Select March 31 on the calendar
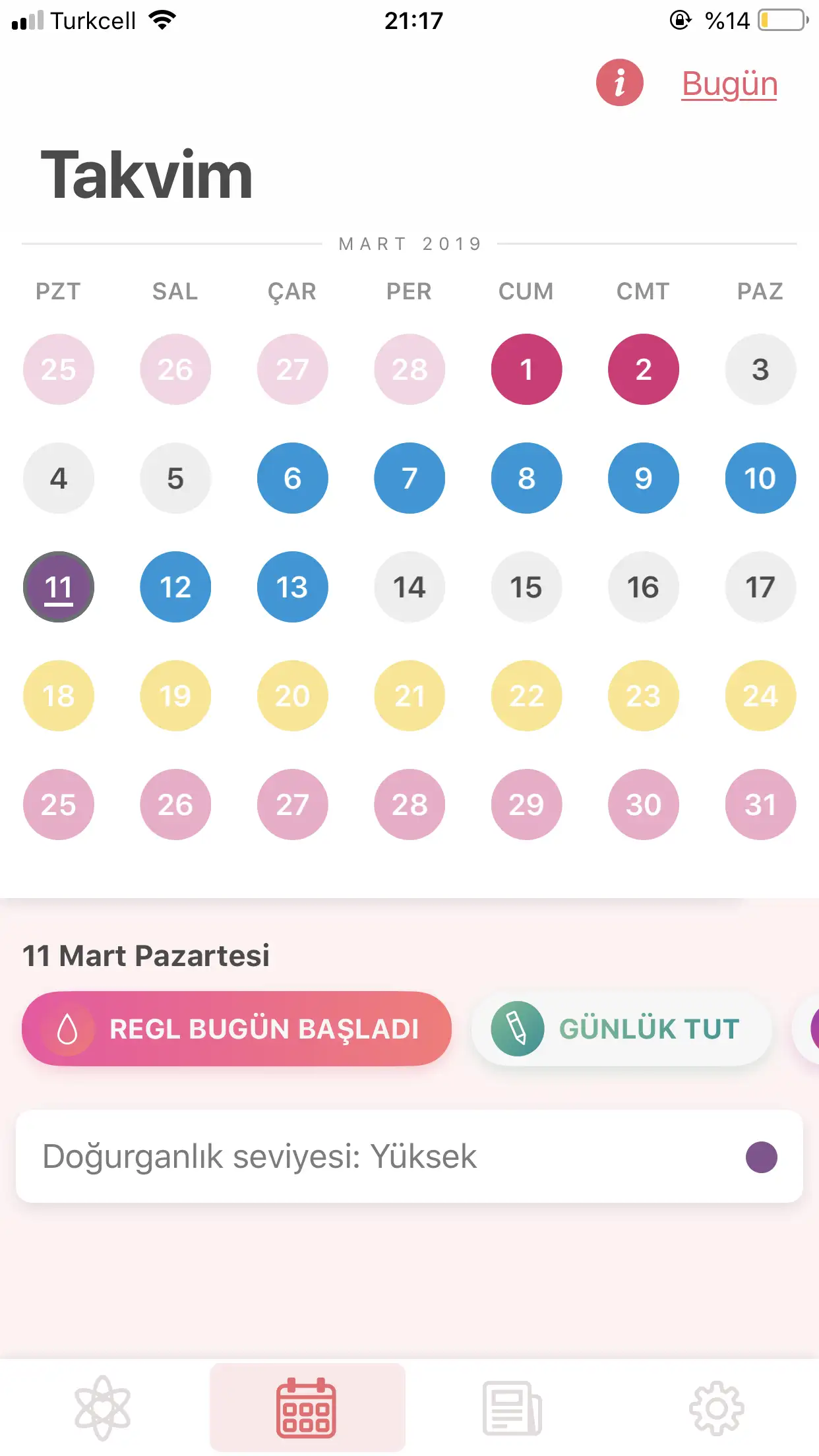Image resolution: width=819 pixels, height=1456 pixels. pyautogui.click(x=760, y=804)
